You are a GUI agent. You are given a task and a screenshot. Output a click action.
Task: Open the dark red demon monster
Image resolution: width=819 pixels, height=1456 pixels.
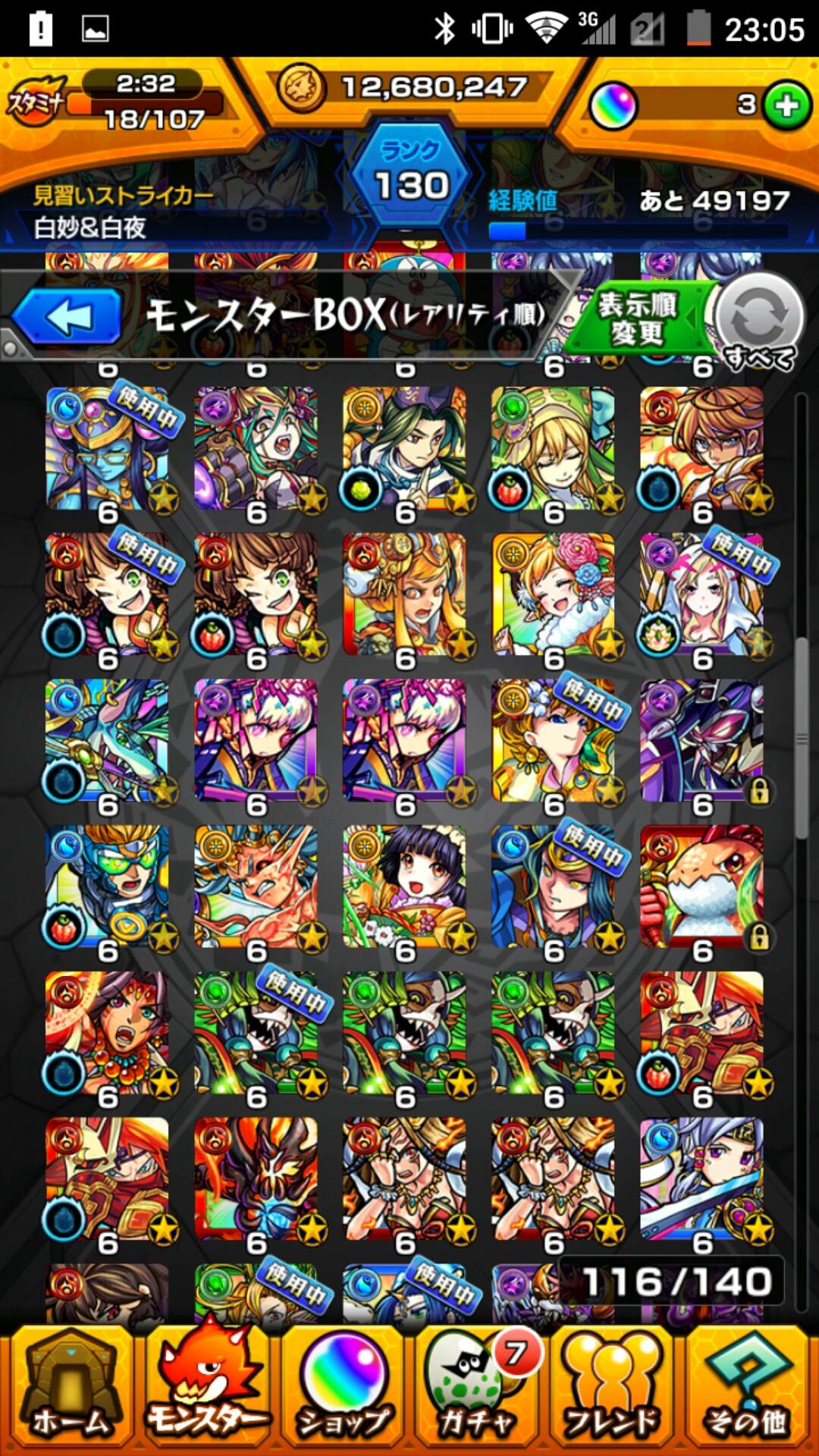[x=256, y=1179]
